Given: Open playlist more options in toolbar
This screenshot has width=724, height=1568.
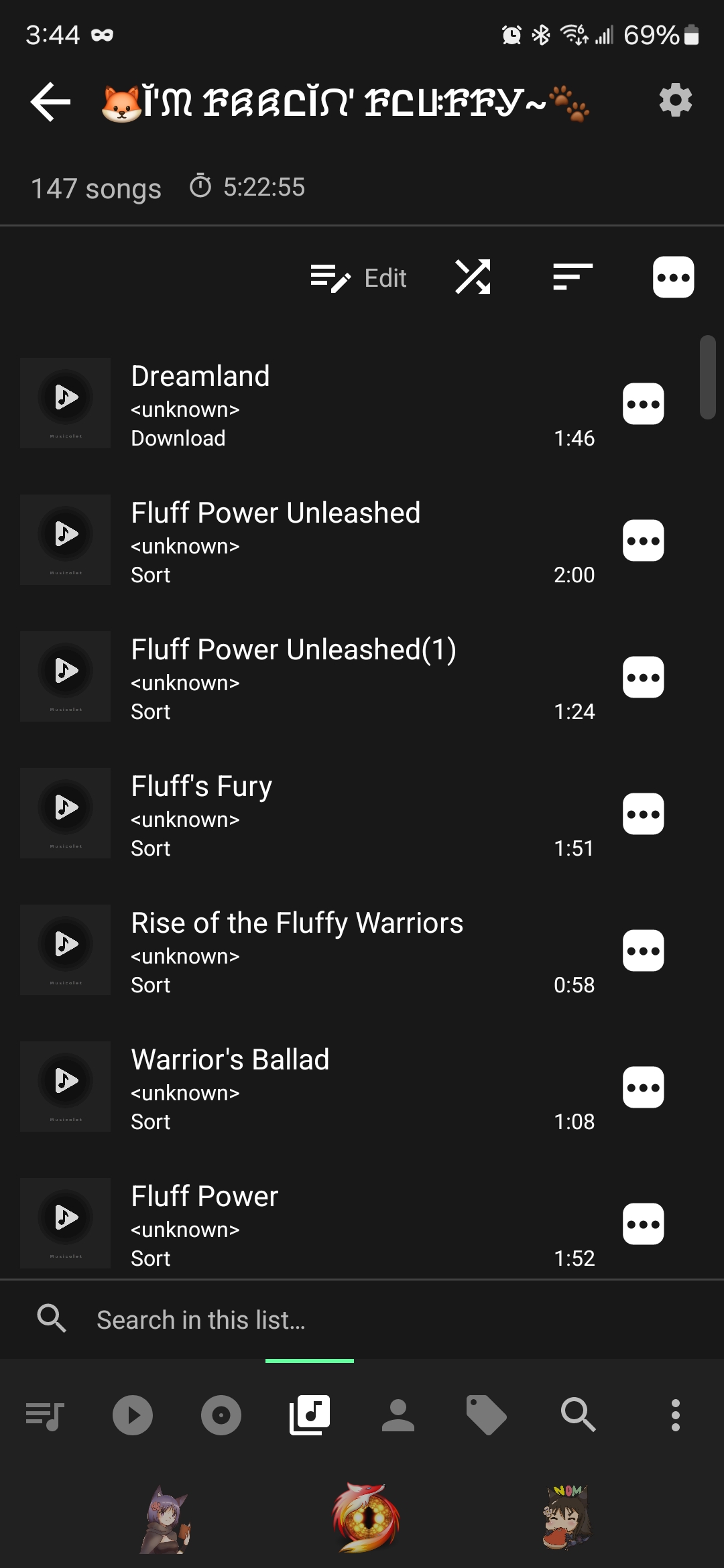Looking at the screenshot, I should (x=673, y=277).
